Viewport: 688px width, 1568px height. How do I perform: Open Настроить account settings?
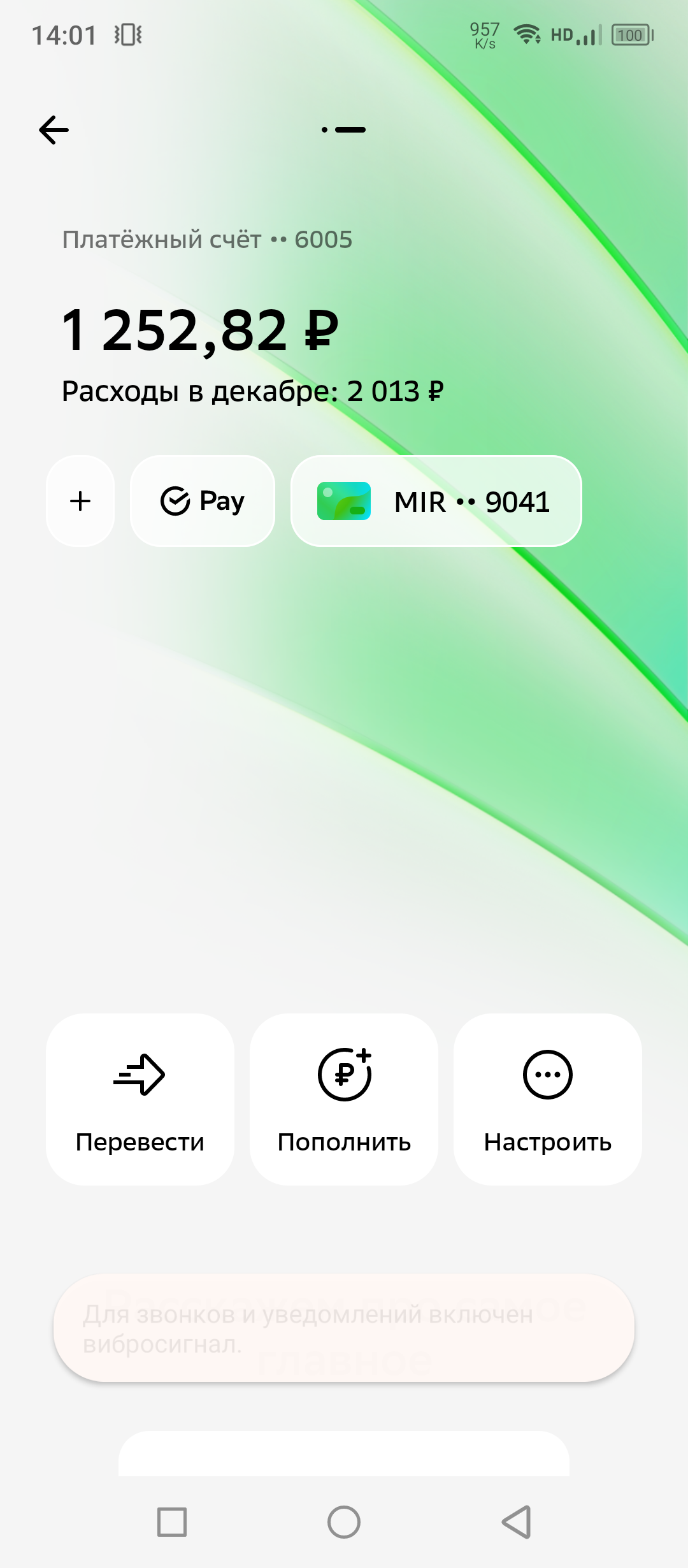[548, 1099]
